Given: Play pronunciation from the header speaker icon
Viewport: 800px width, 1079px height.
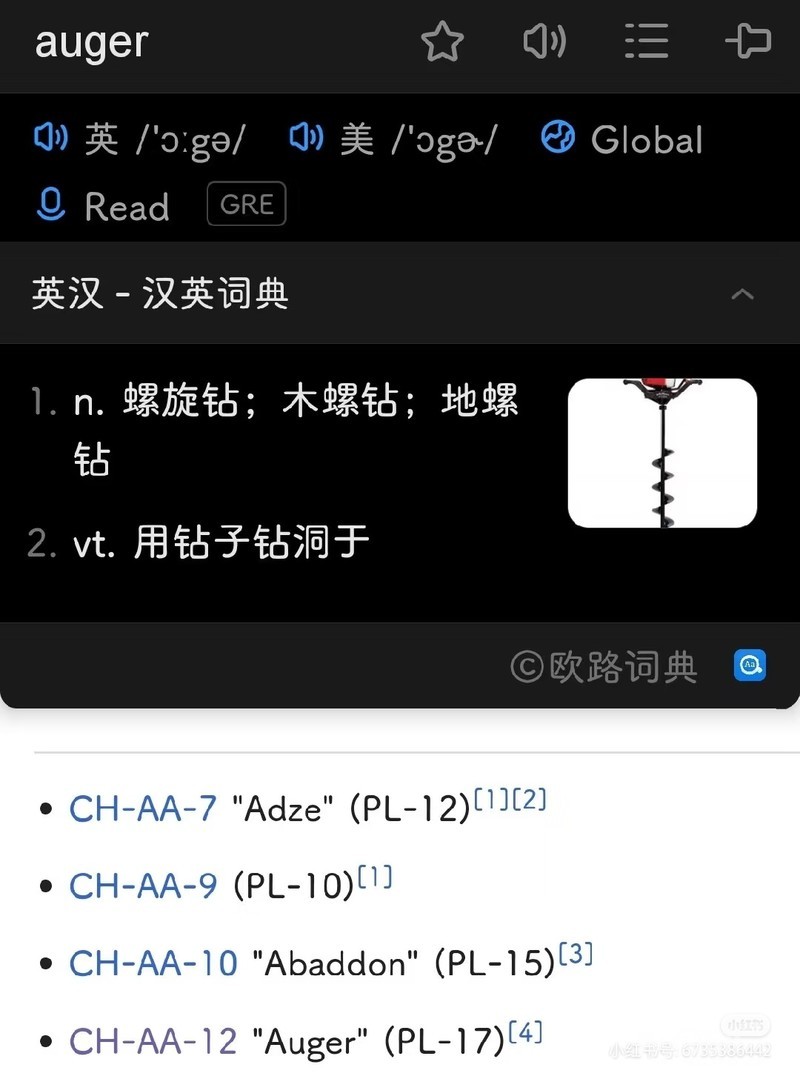Looking at the screenshot, I should (544, 41).
